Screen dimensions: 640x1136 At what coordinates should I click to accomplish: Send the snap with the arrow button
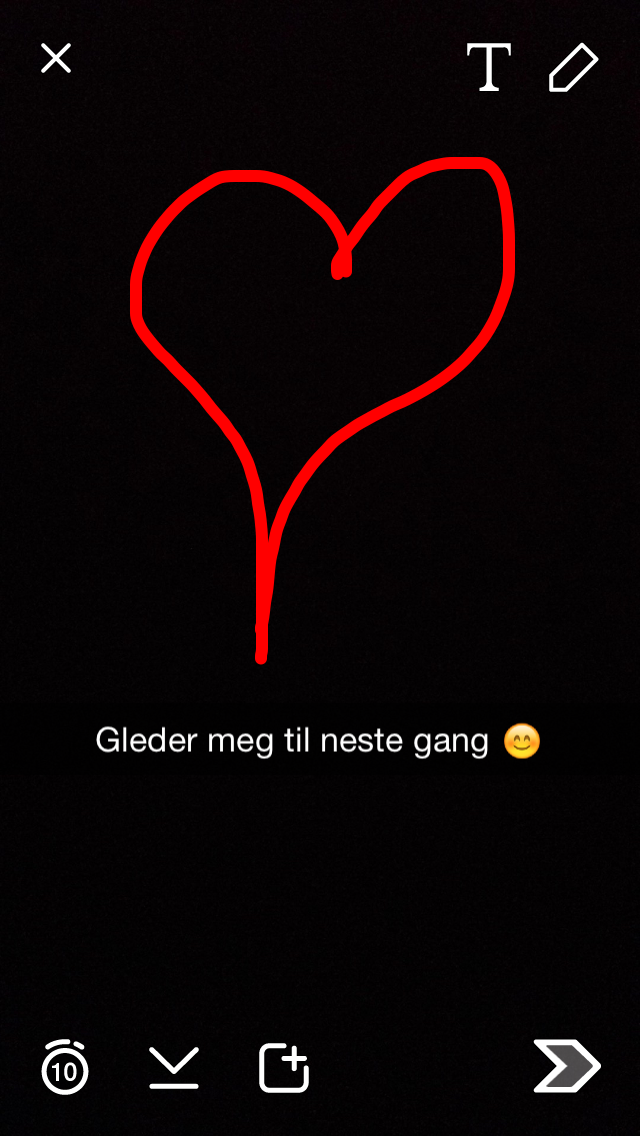coord(567,1065)
